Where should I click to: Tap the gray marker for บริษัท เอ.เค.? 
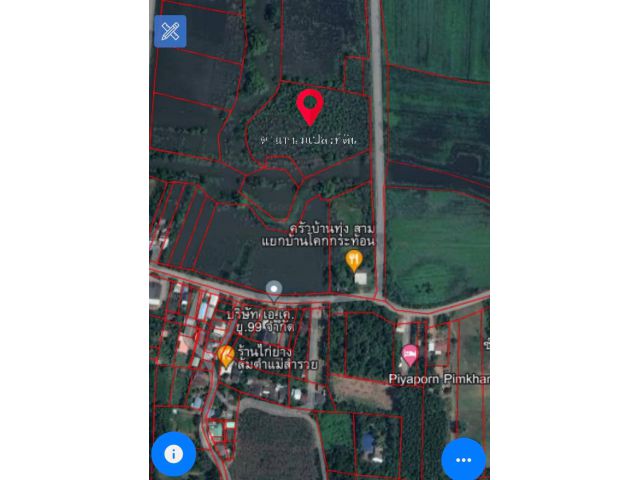274,289
